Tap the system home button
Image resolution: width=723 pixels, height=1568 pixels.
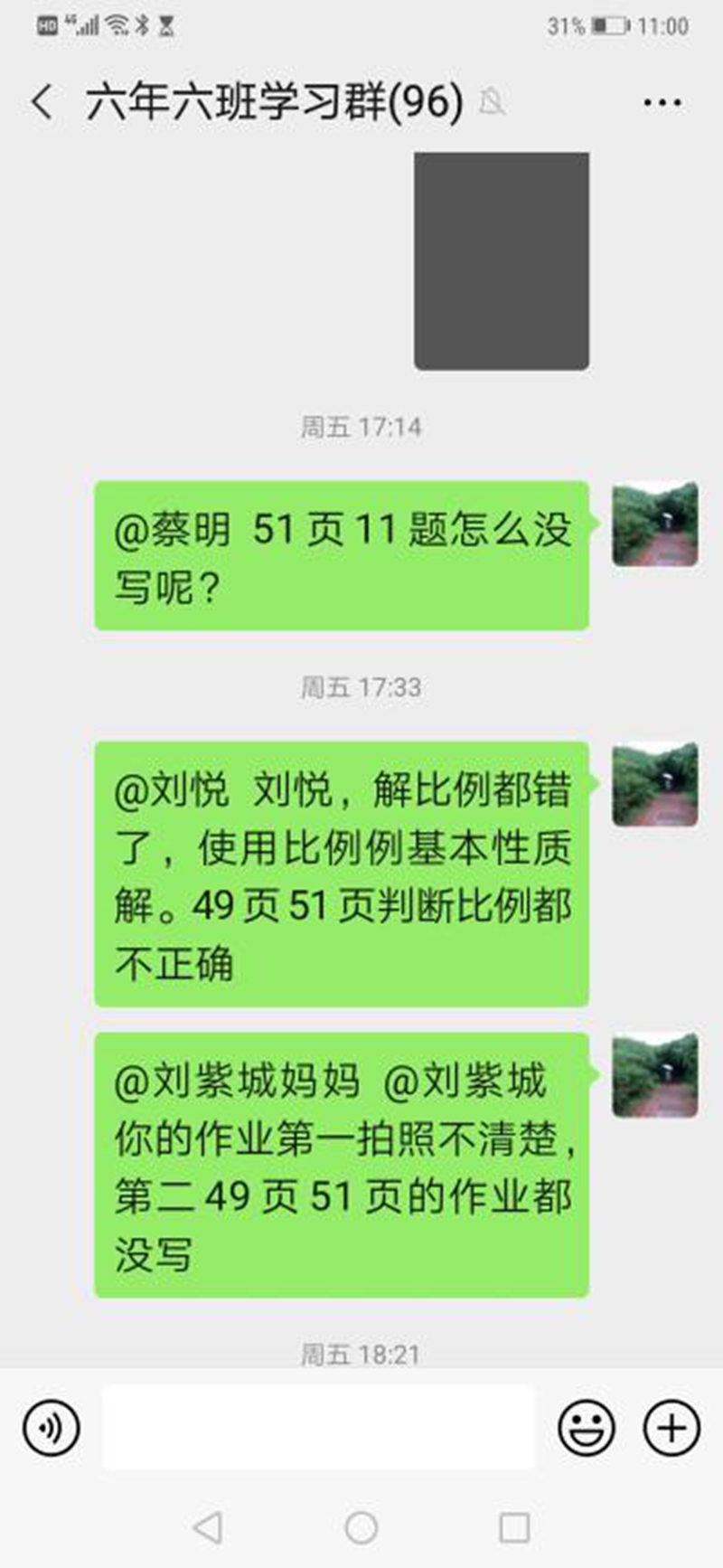361,1527
